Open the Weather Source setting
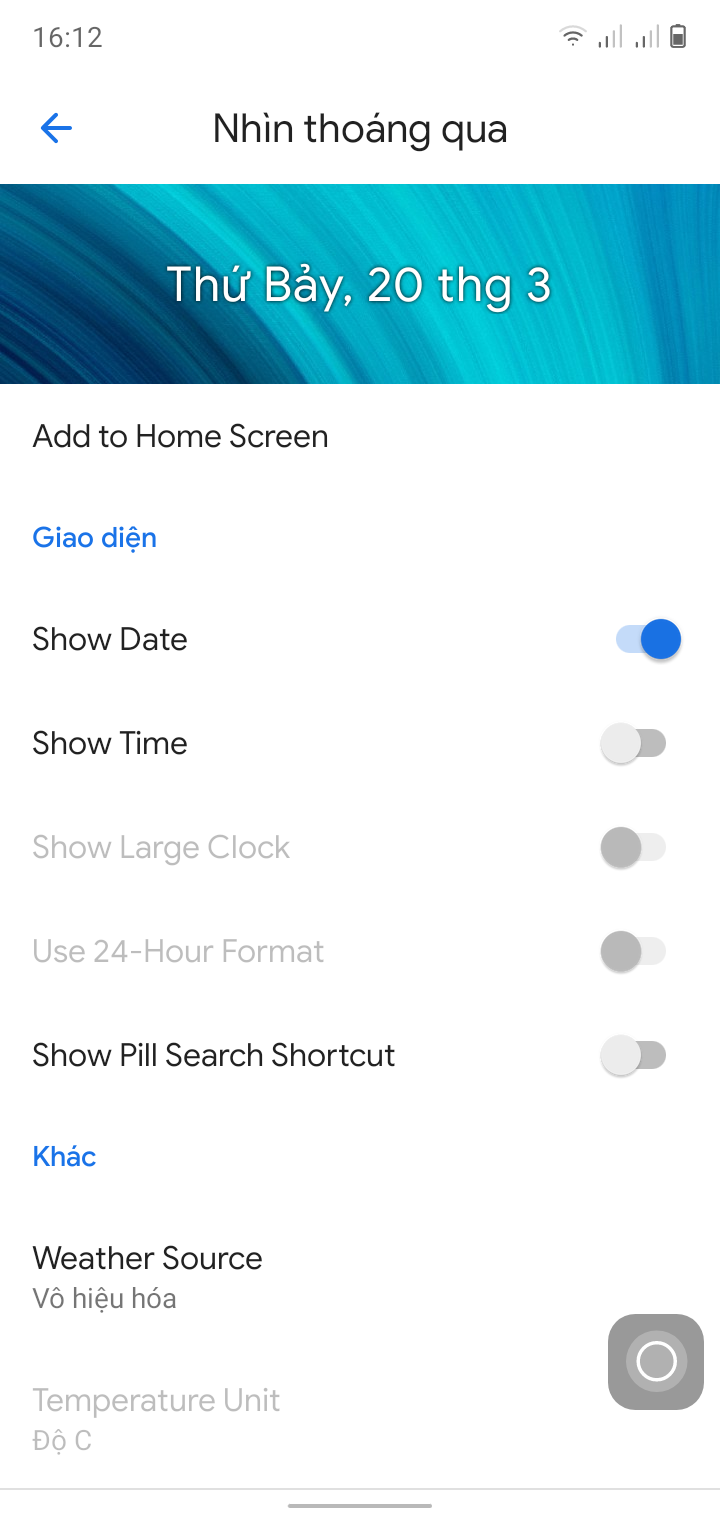 coord(148,1276)
